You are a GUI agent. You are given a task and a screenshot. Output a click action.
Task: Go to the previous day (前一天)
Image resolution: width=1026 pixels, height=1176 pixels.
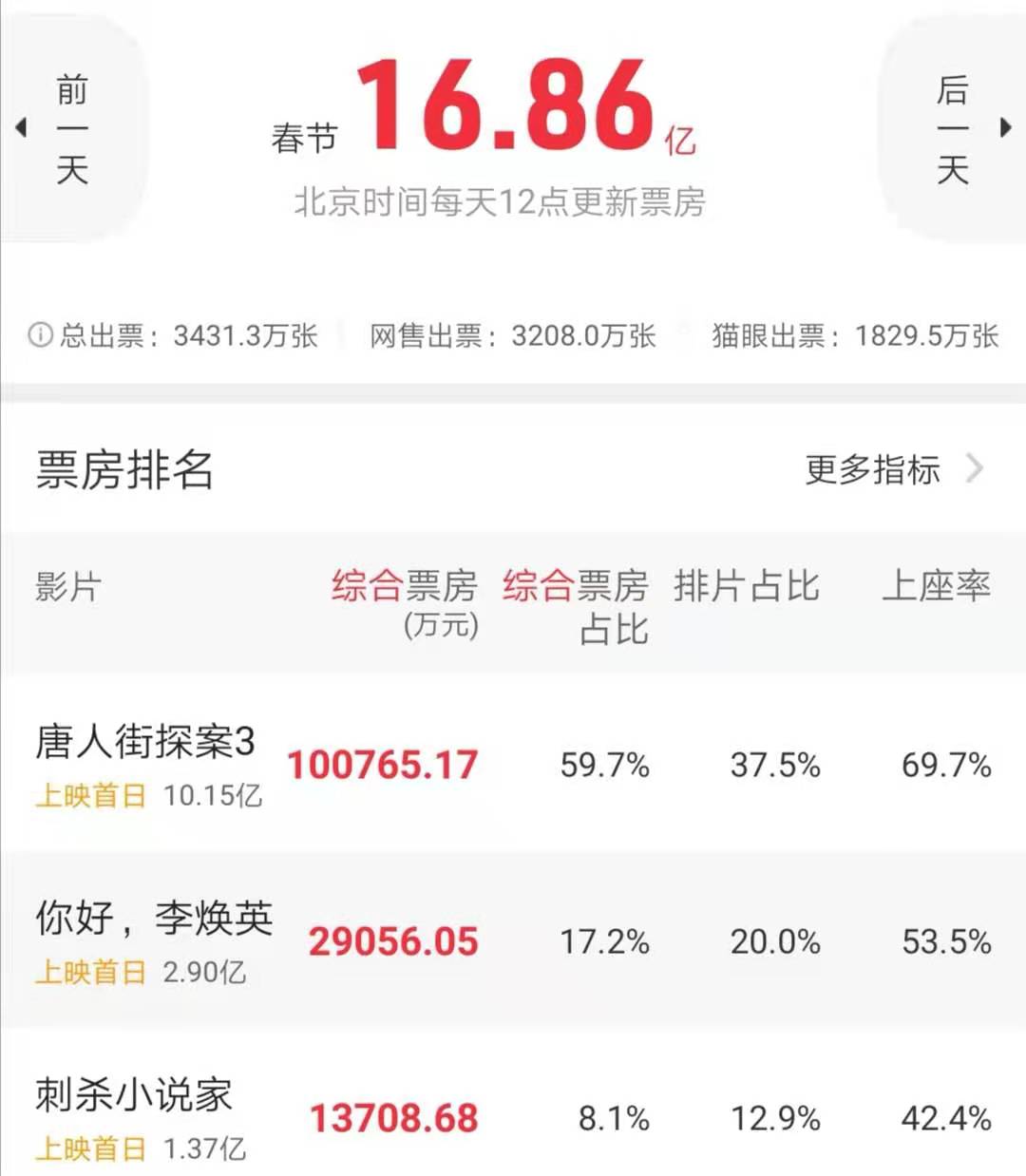(71, 128)
